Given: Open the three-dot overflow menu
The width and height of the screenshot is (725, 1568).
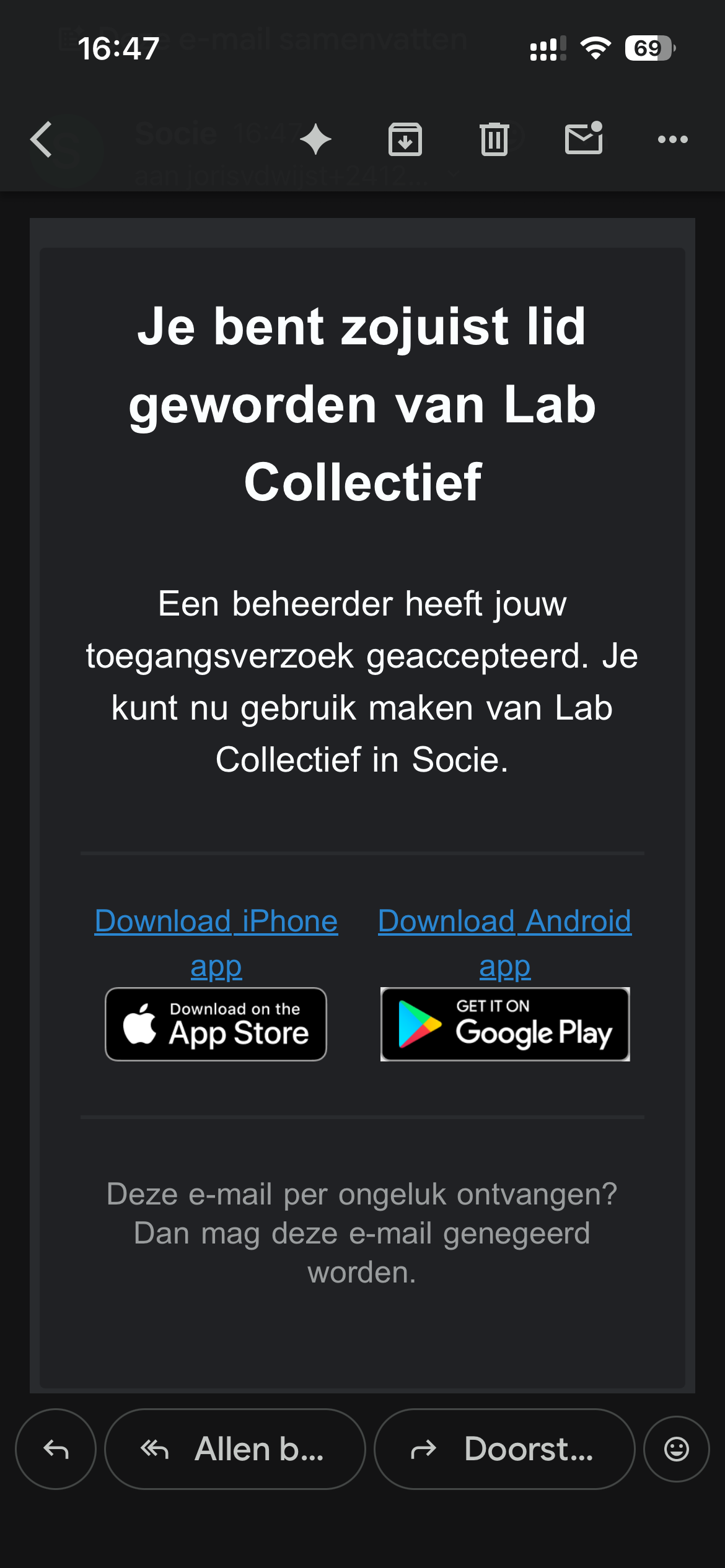Looking at the screenshot, I should click(672, 139).
